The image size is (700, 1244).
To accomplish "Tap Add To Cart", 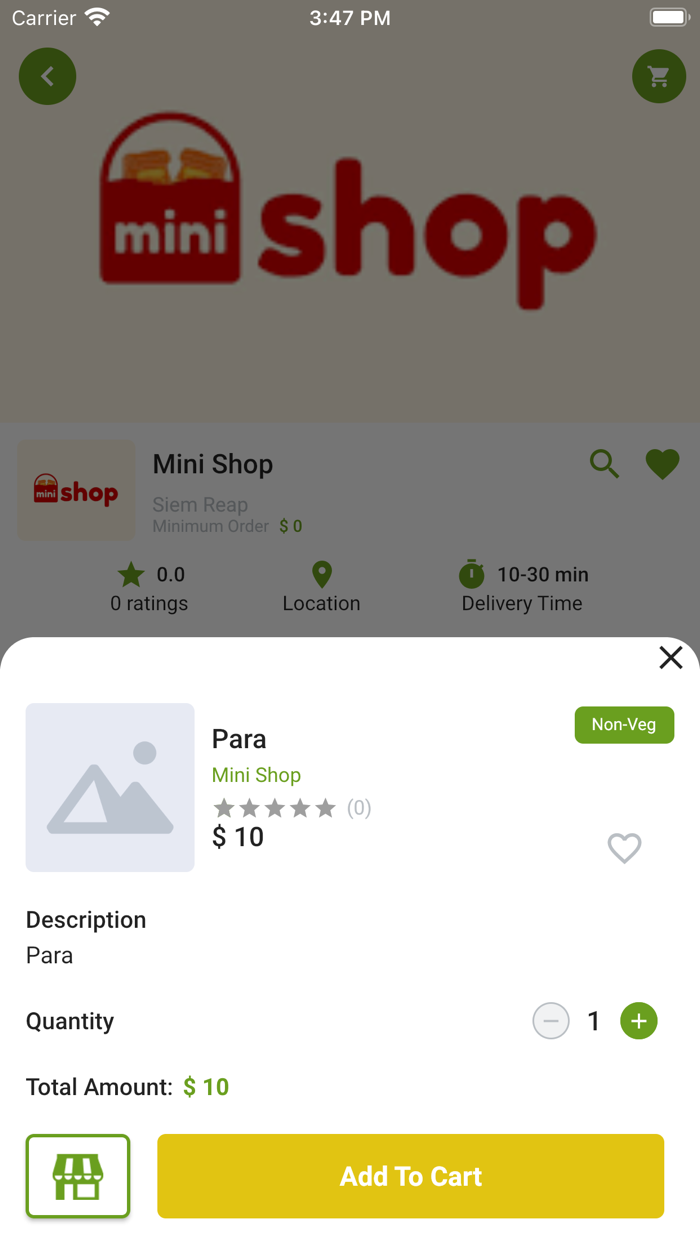I will coord(411,1176).
